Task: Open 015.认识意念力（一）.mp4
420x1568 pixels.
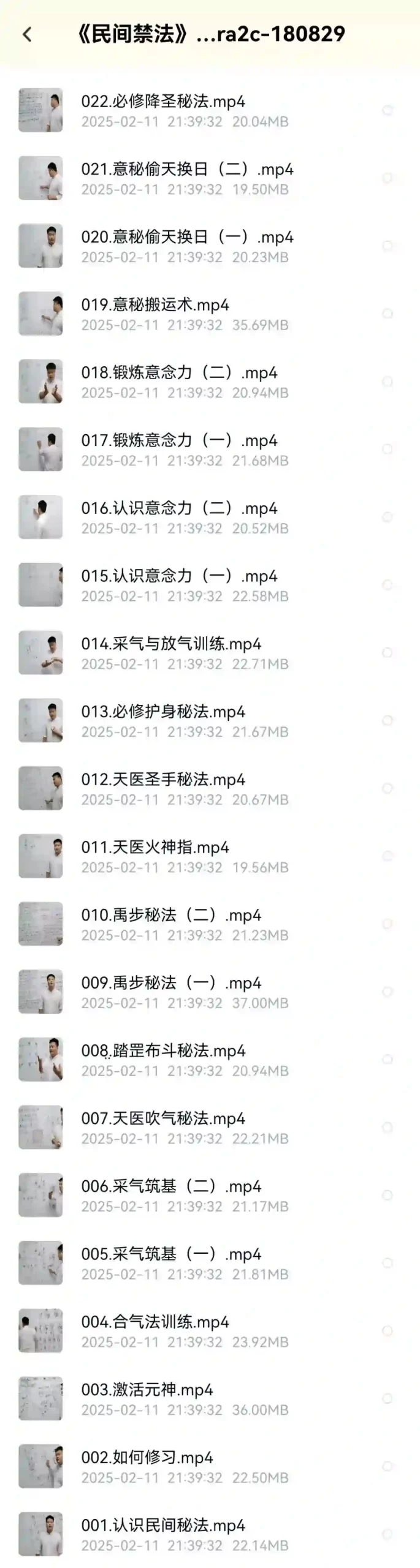Action: tap(210, 585)
